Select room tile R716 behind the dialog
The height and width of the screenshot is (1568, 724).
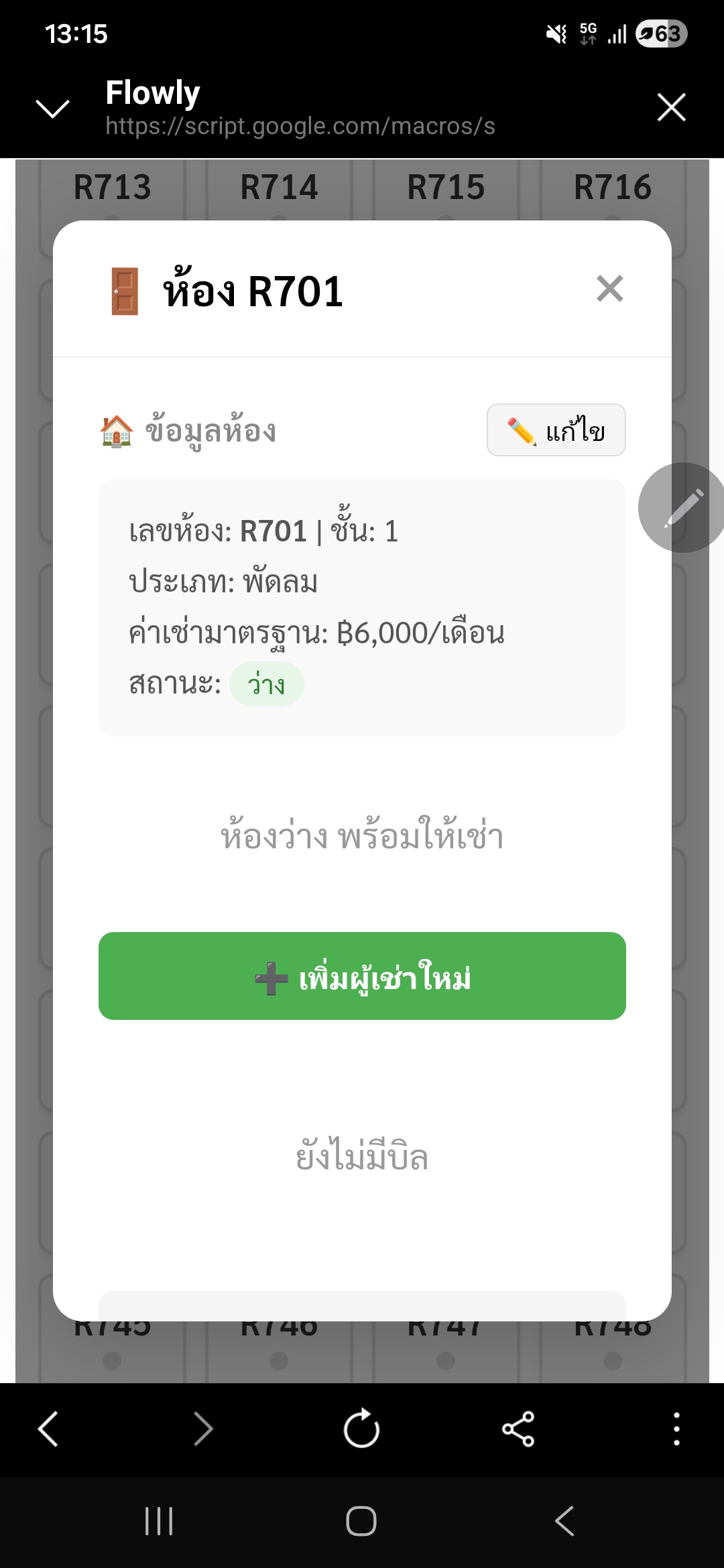pyautogui.click(x=613, y=188)
